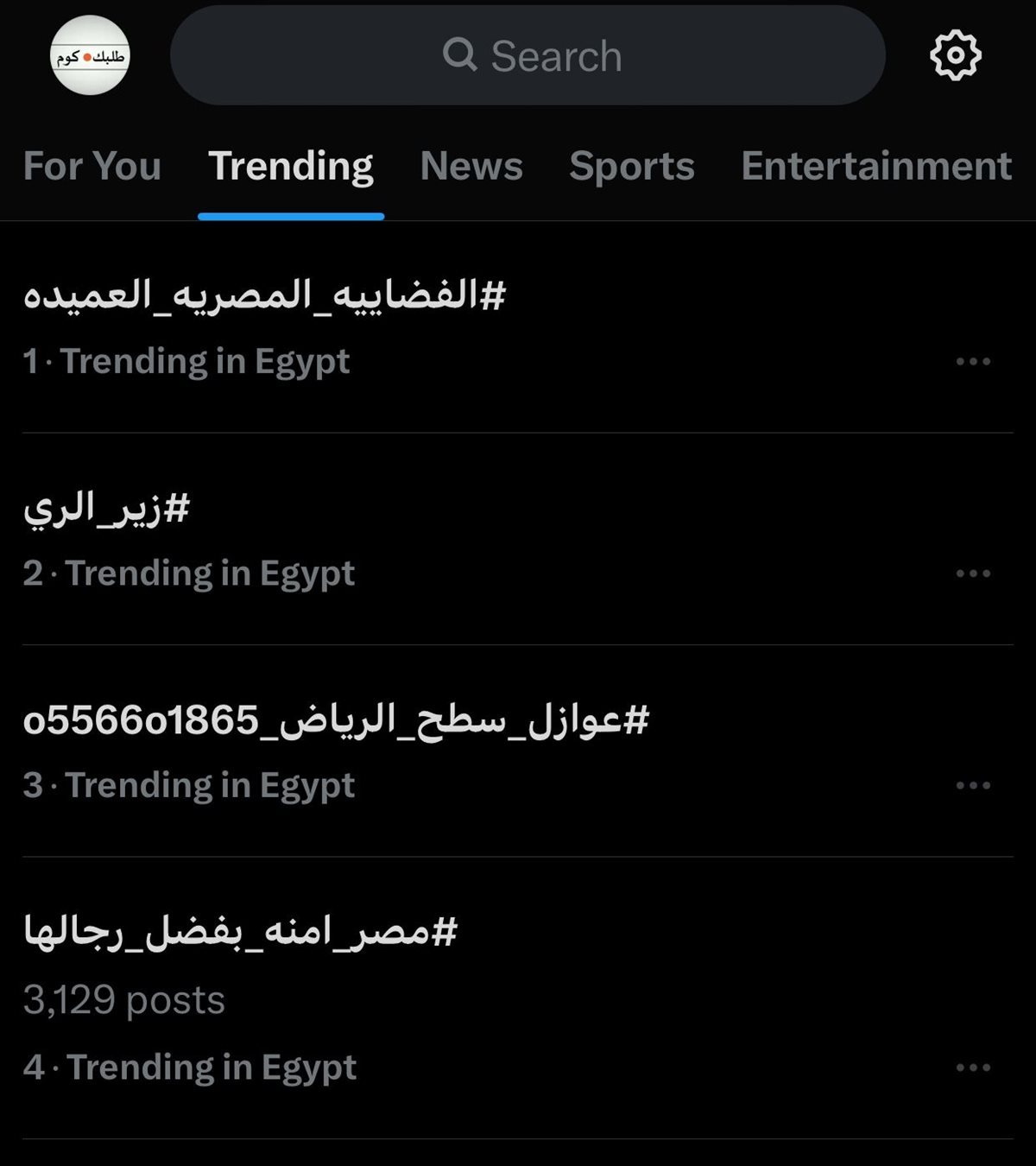Open the number 2 trending hashtag

tap(107, 508)
